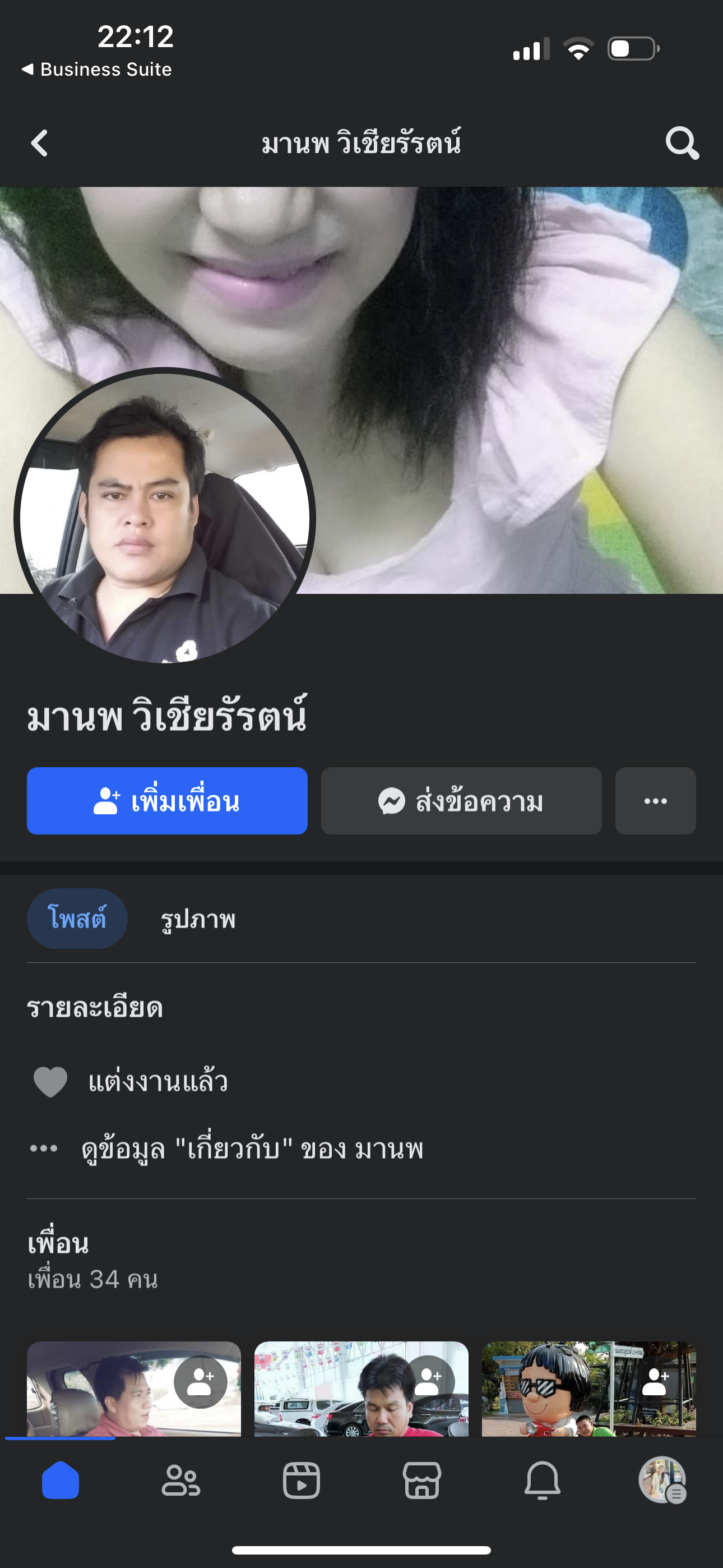
Task: Send a message via ส่งข้อความ button
Action: pyautogui.click(x=461, y=800)
